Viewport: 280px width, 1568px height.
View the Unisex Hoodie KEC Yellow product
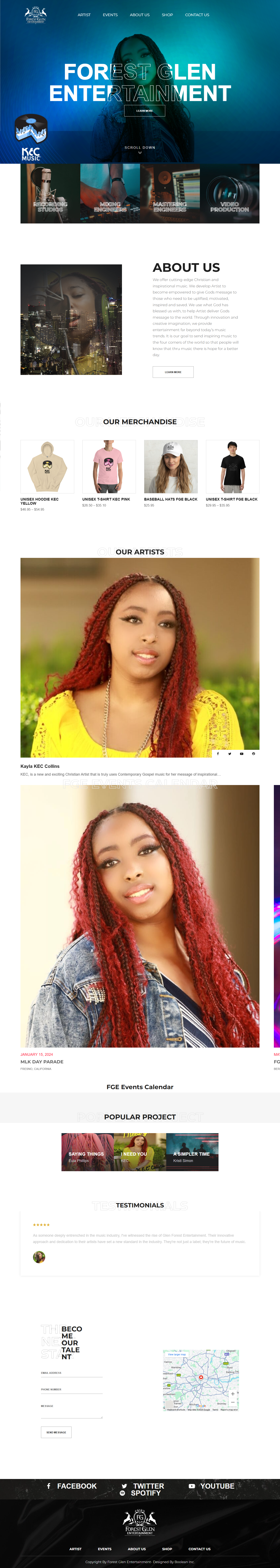tap(47, 467)
